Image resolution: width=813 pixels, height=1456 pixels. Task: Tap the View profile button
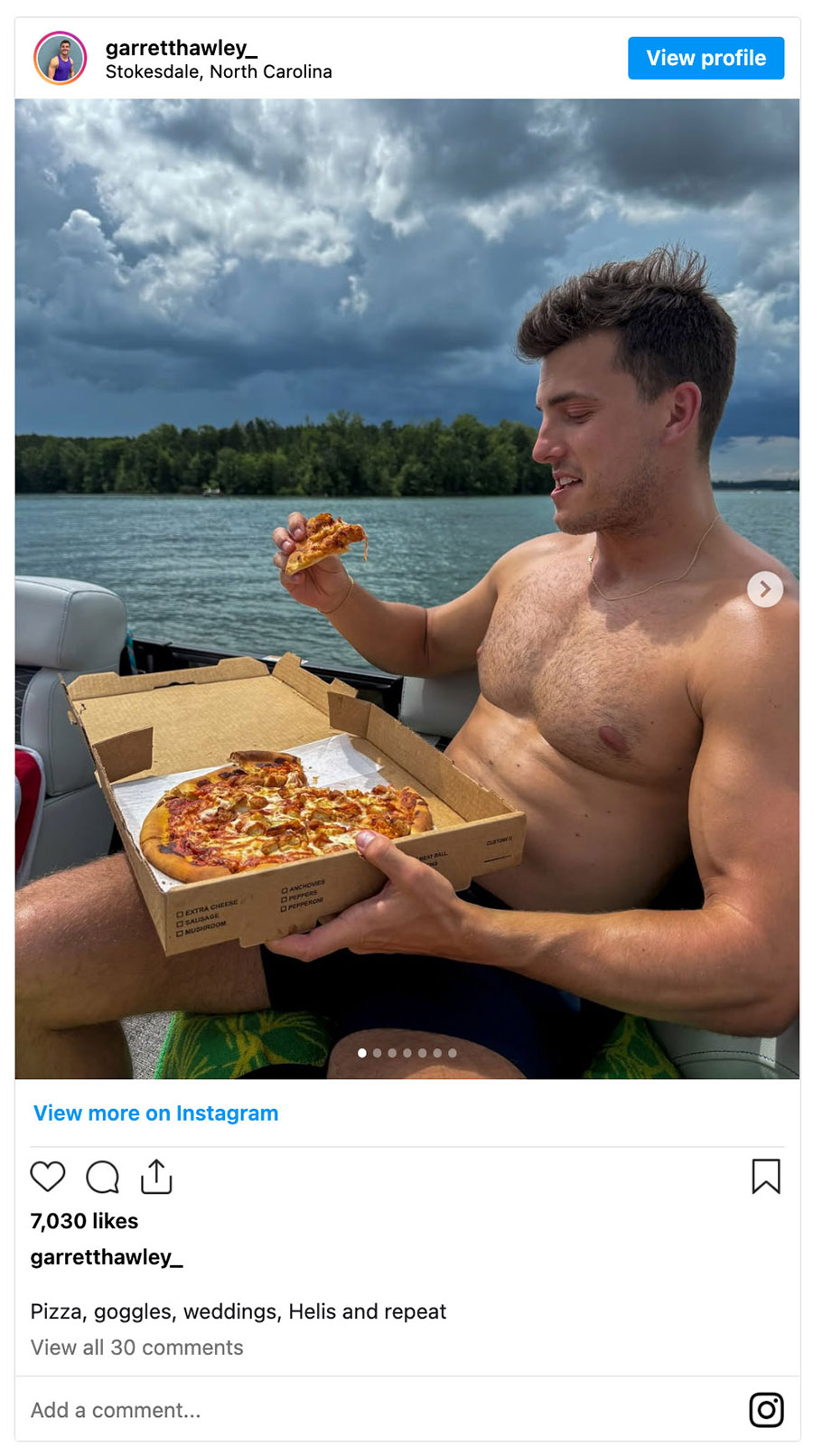click(x=706, y=58)
